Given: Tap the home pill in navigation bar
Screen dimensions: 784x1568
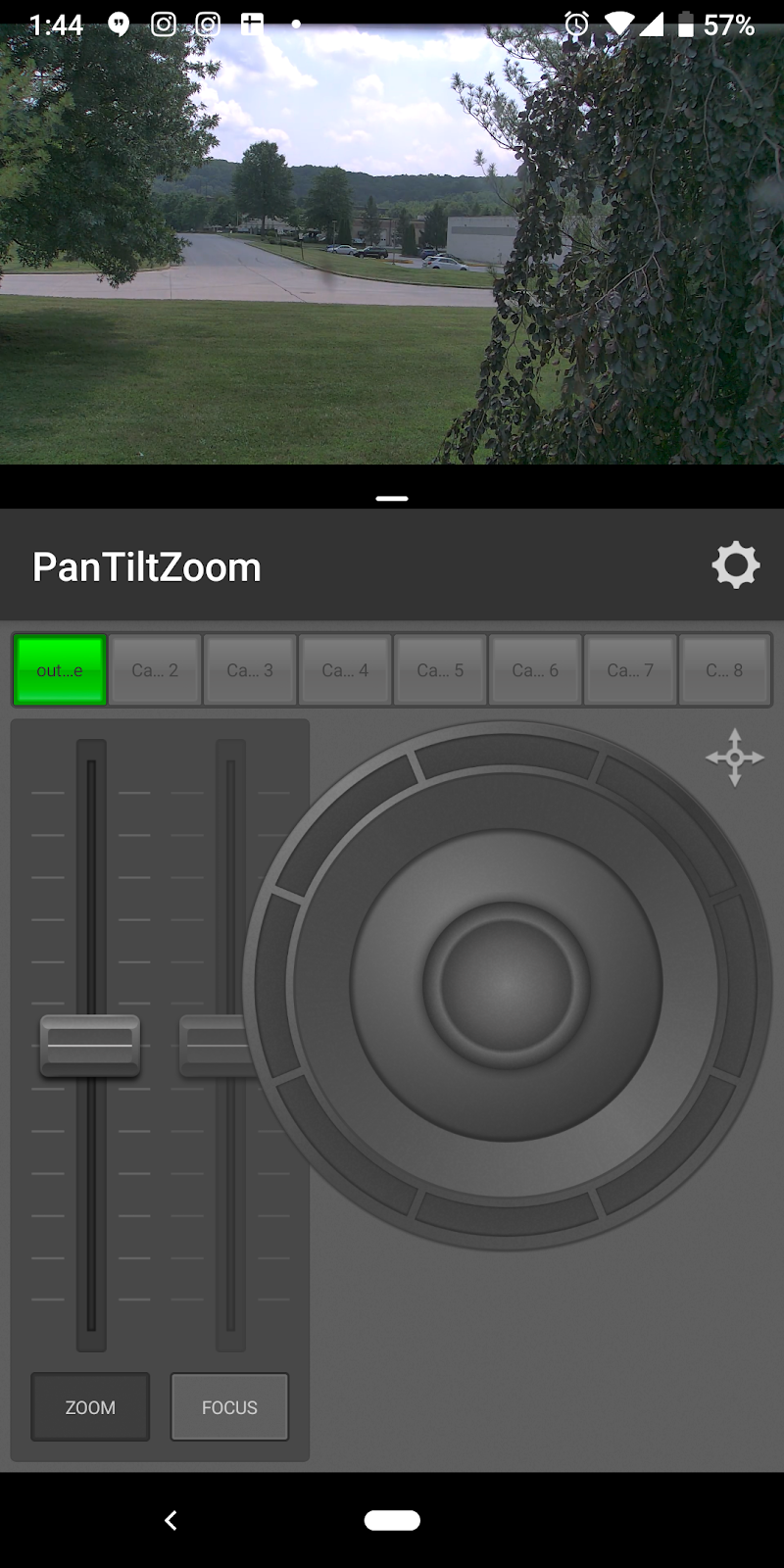Looking at the screenshot, I should [392, 1520].
